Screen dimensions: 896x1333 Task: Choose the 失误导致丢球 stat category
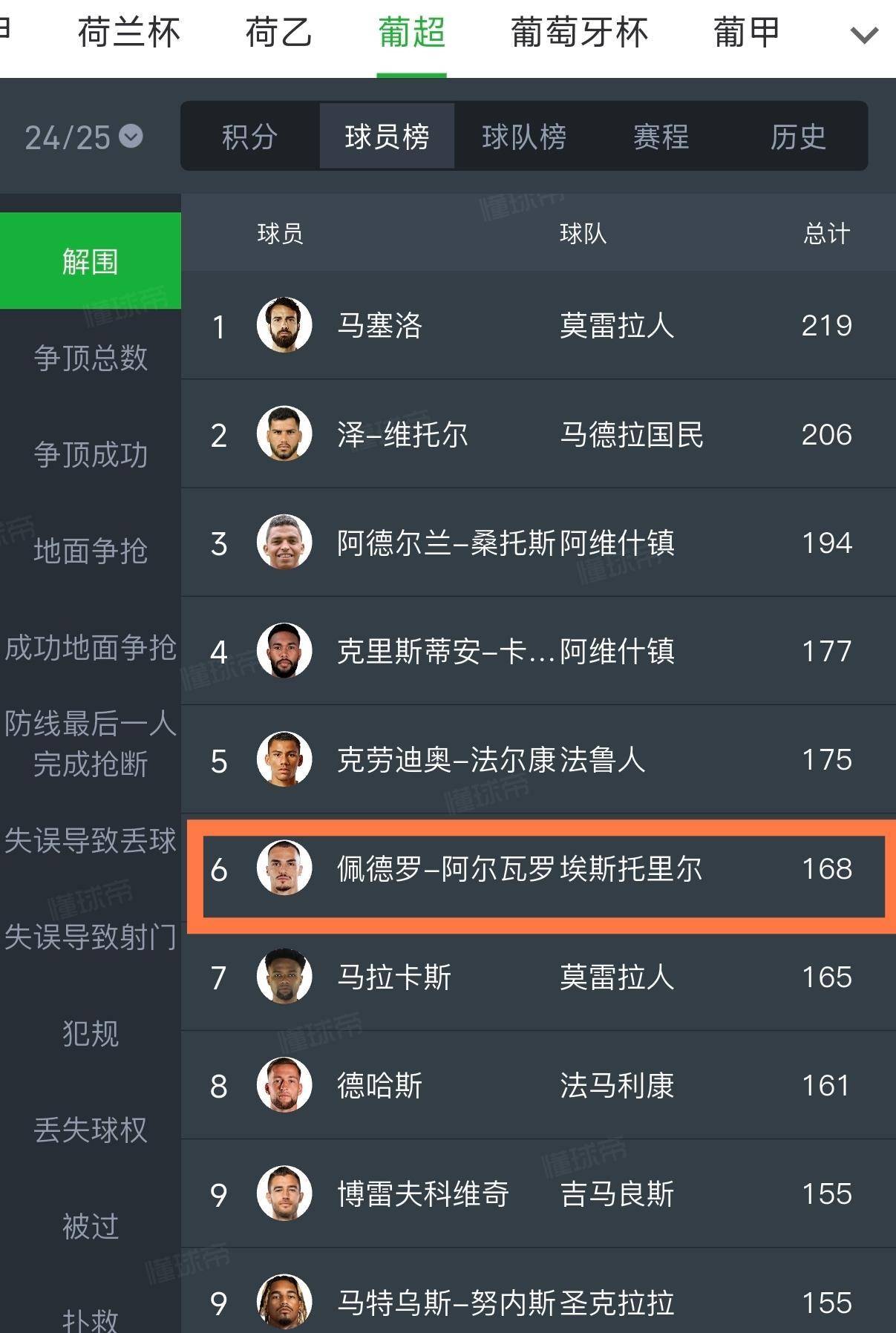91,840
